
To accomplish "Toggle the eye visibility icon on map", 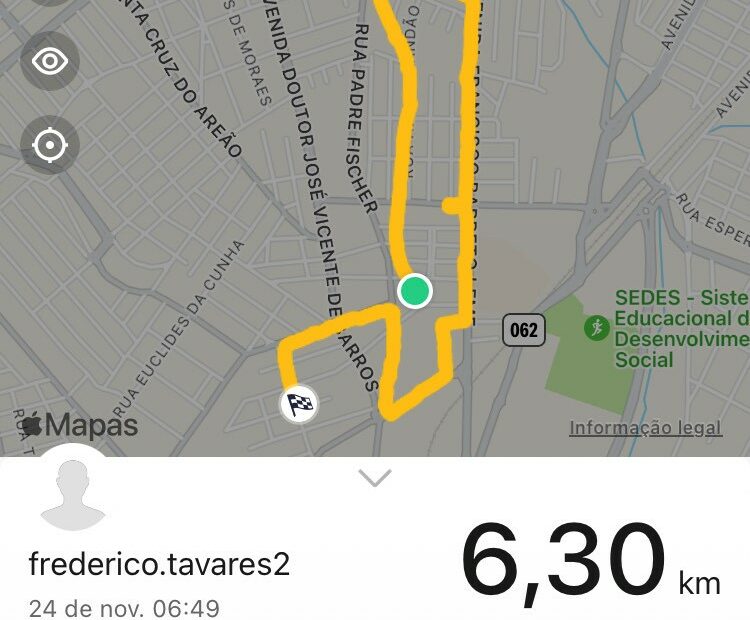I will click(49, 62).
